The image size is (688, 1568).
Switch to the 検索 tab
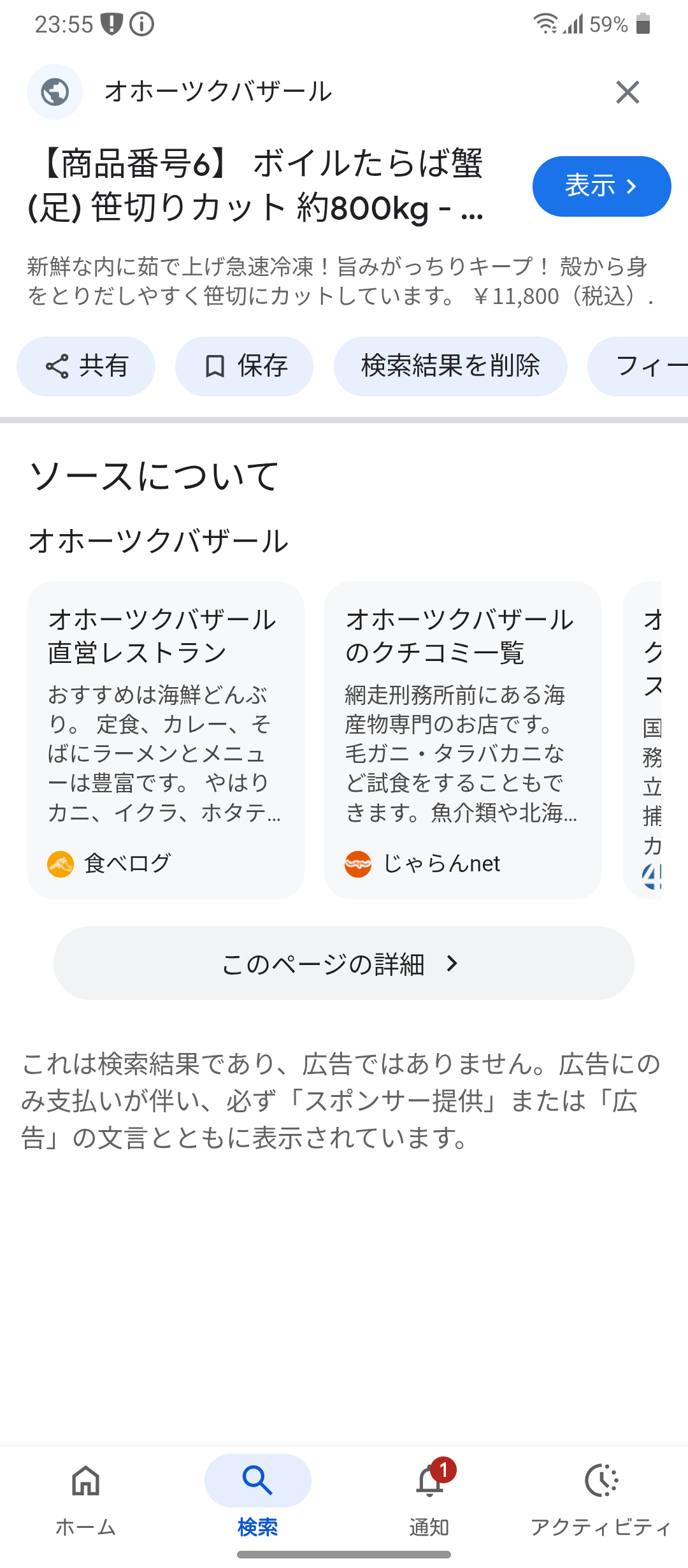tap(258, 1498)
